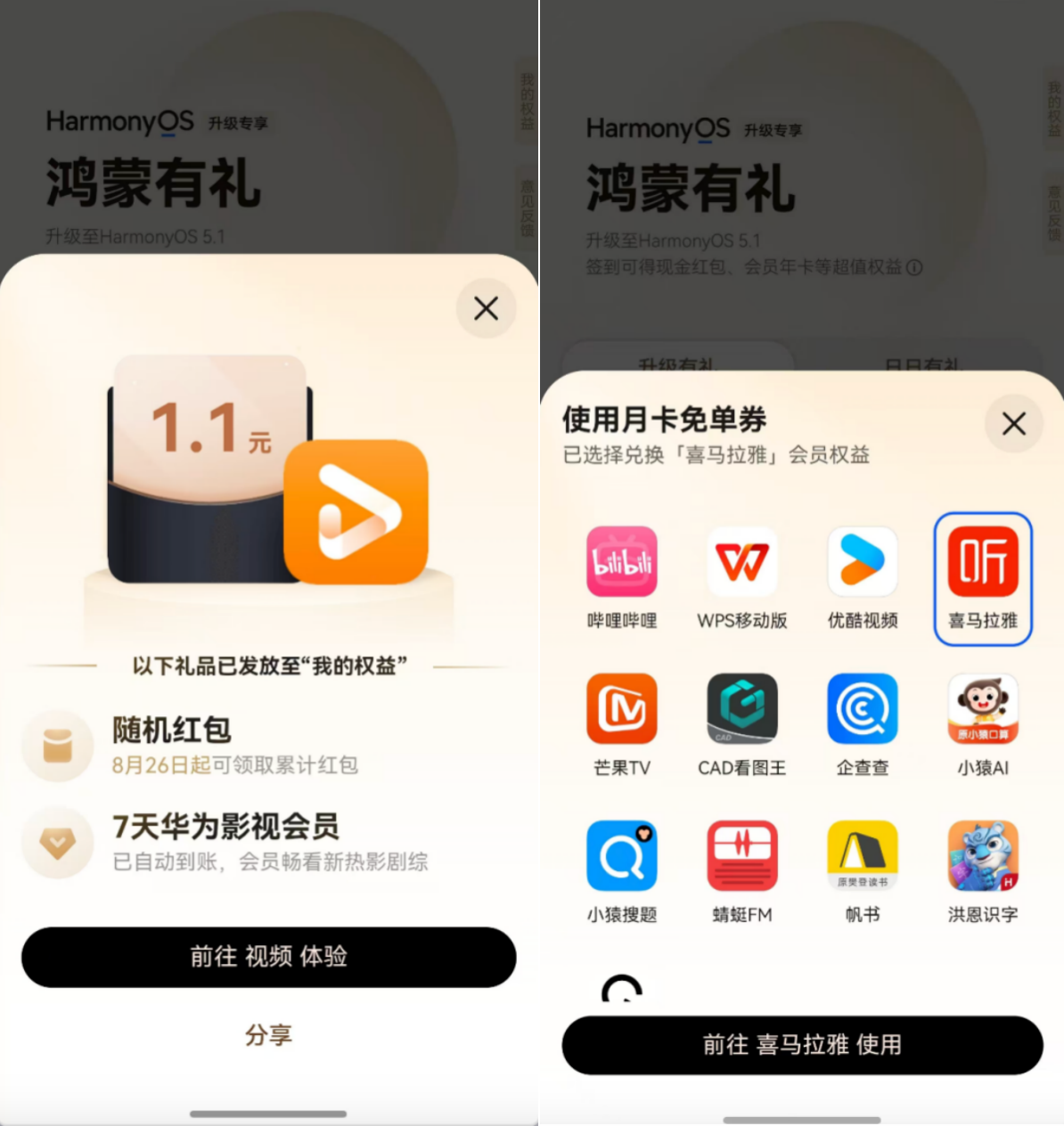Select 帆书 membership
Image resolution: width=1064 pixels, height=1126 pixels.
tap(862, 871)
